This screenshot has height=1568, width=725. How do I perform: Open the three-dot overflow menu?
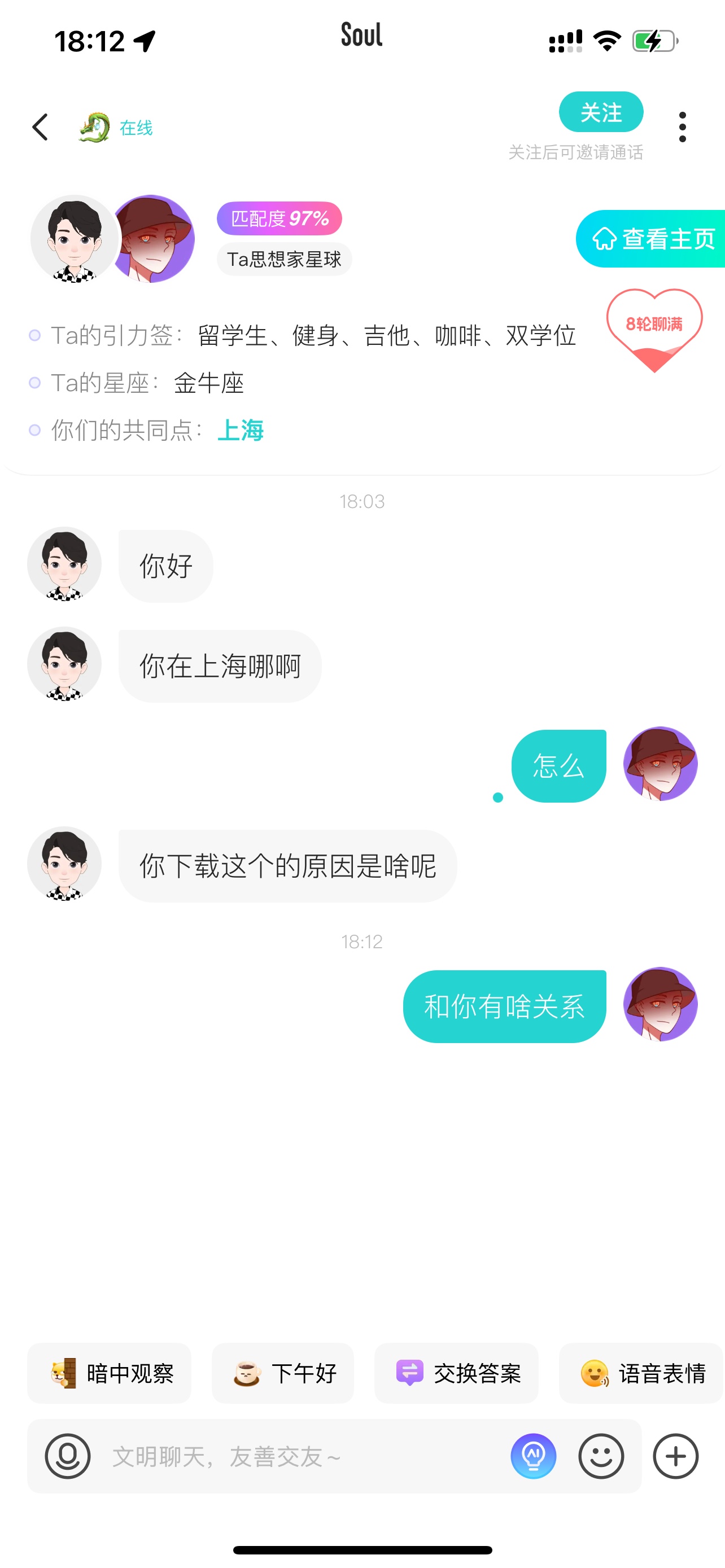(x=682, y=127)
